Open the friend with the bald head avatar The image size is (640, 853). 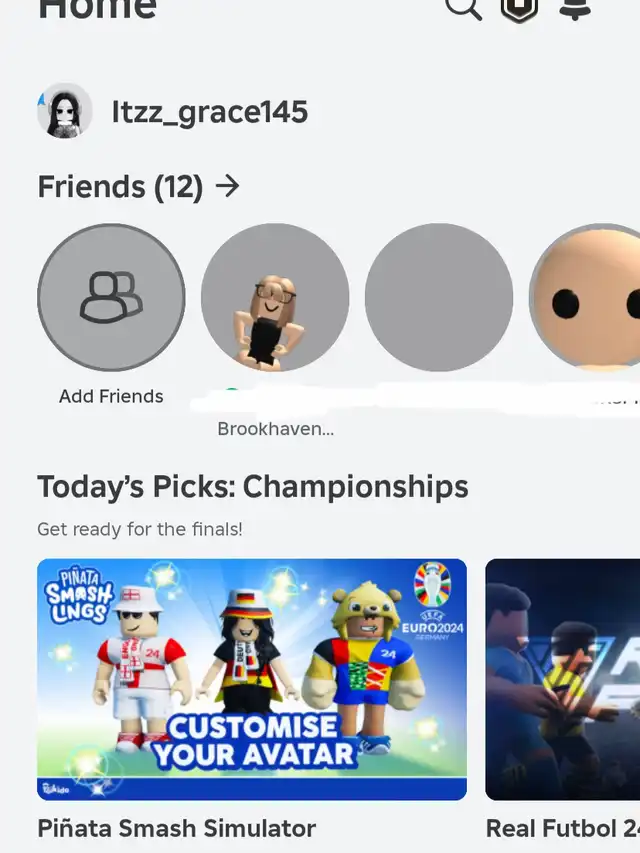[x=588, y=298]
